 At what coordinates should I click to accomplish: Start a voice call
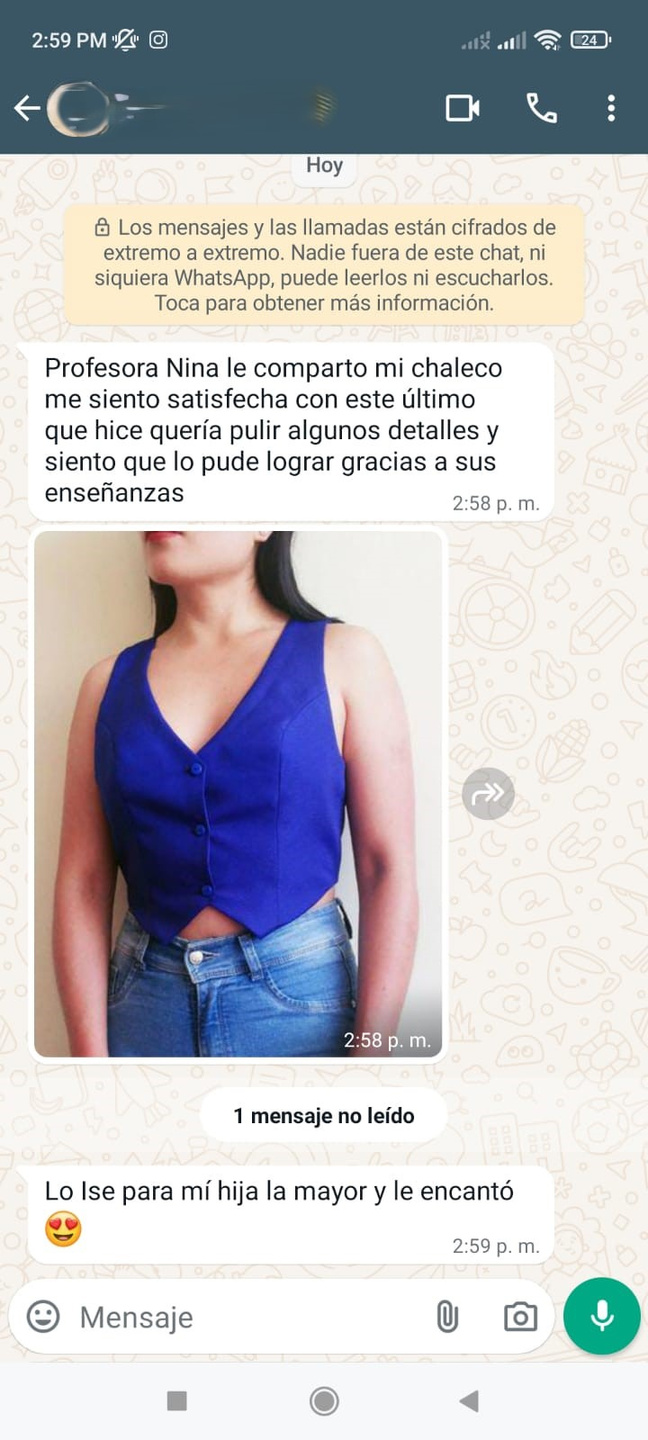coord(541,108)
